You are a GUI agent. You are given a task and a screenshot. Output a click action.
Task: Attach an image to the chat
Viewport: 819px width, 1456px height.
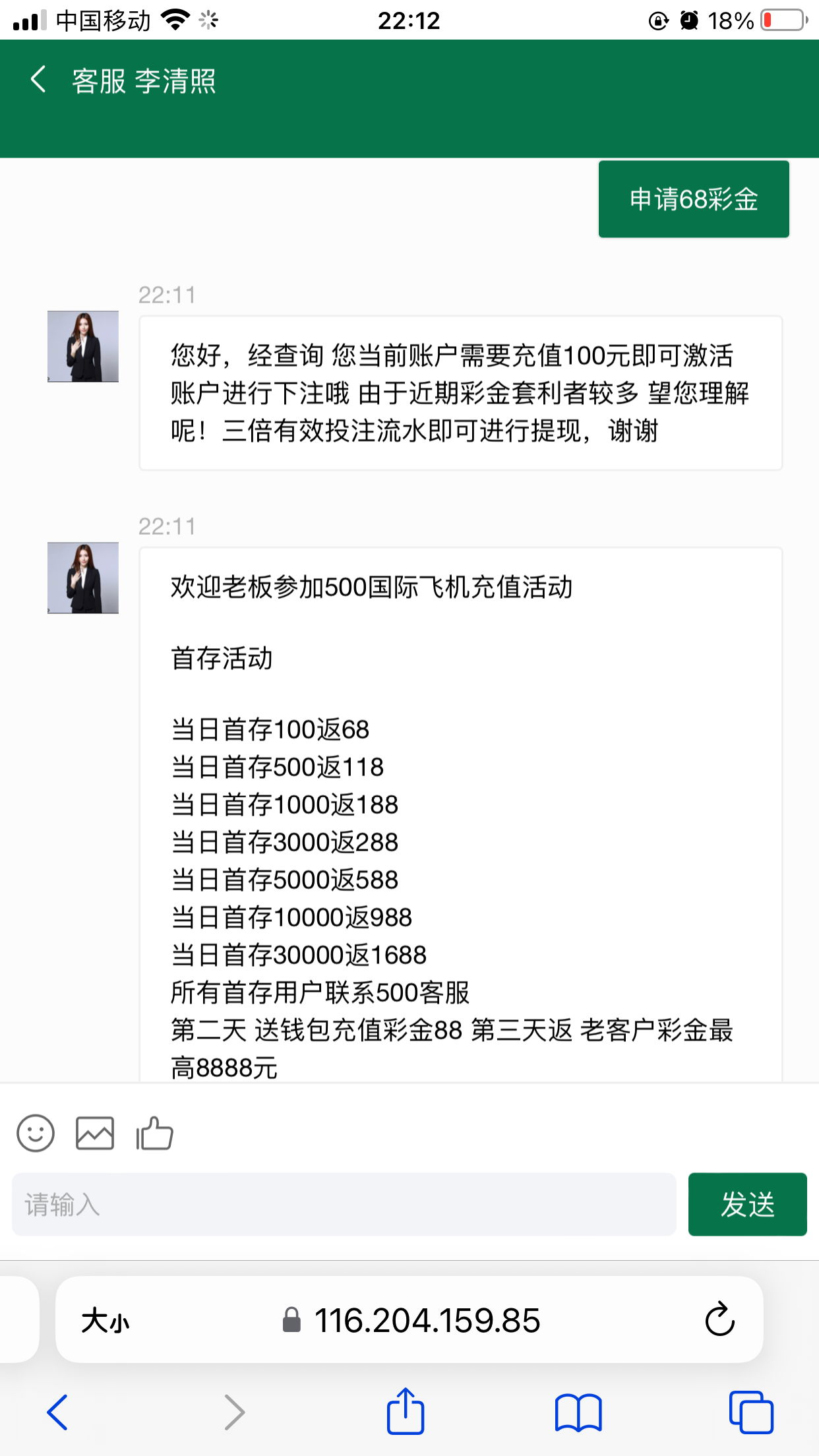point(95,1133)
